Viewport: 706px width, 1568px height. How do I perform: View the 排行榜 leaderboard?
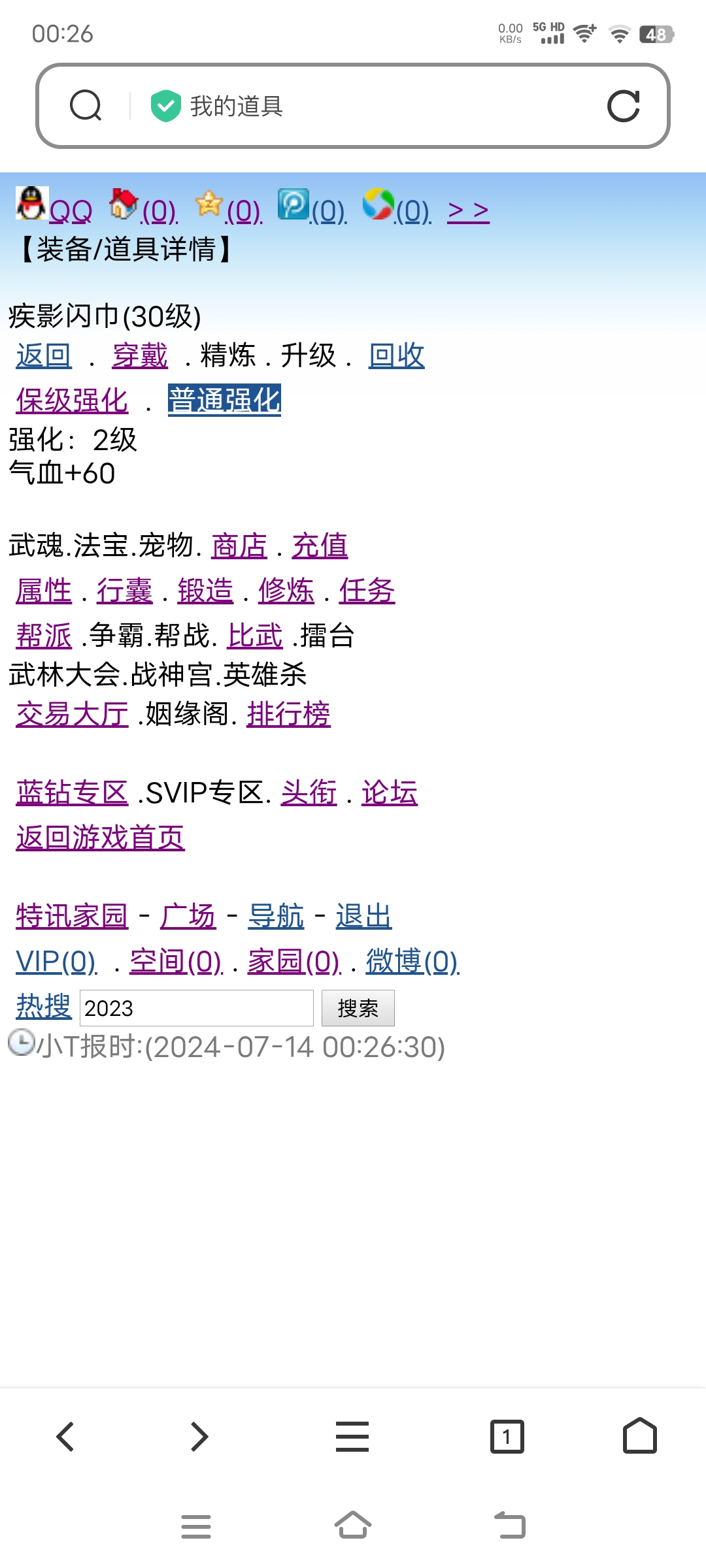pos(288,714)
